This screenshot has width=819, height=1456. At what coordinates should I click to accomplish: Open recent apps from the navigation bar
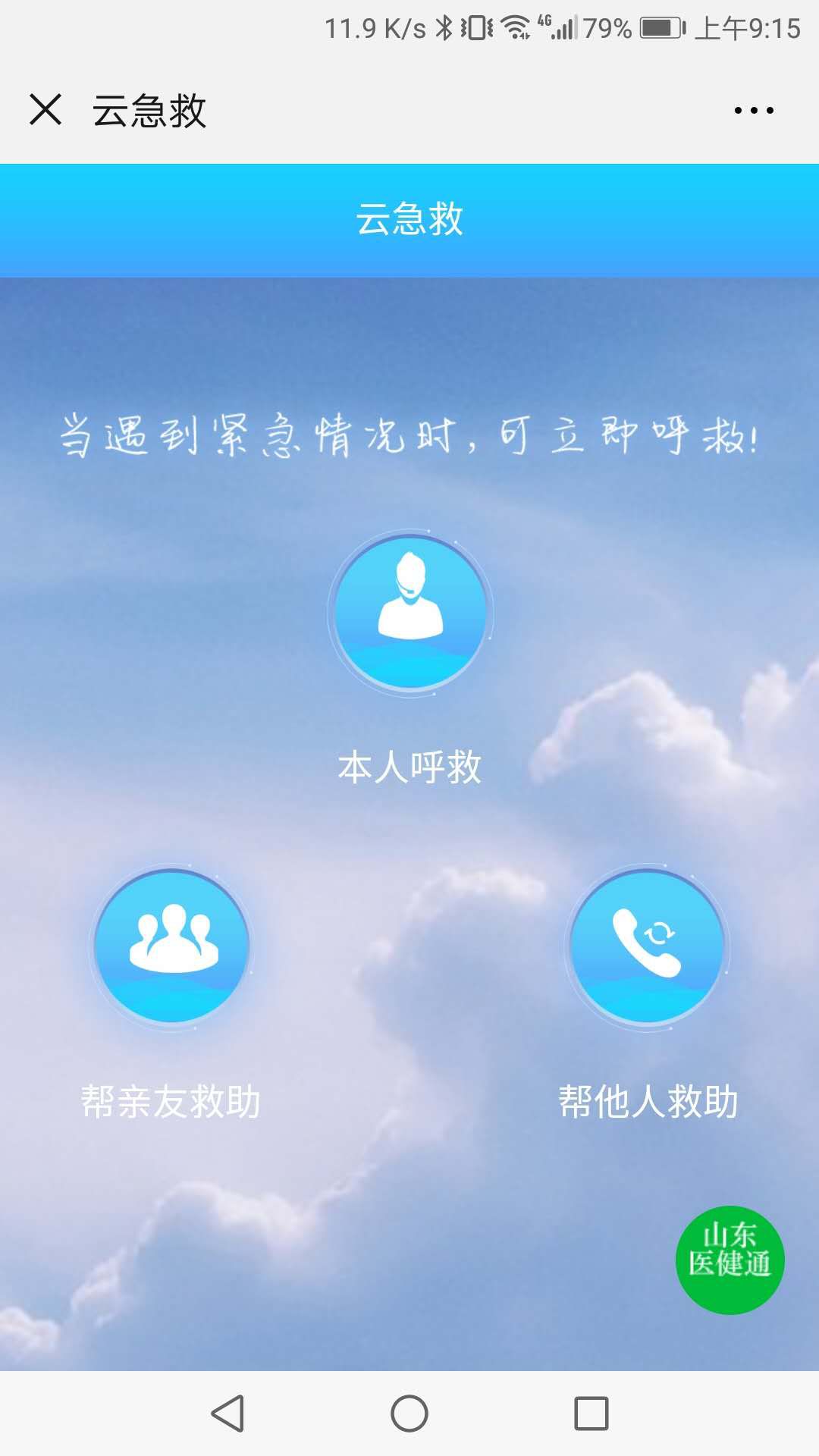pyautogui.click(x=591, y=1414)
